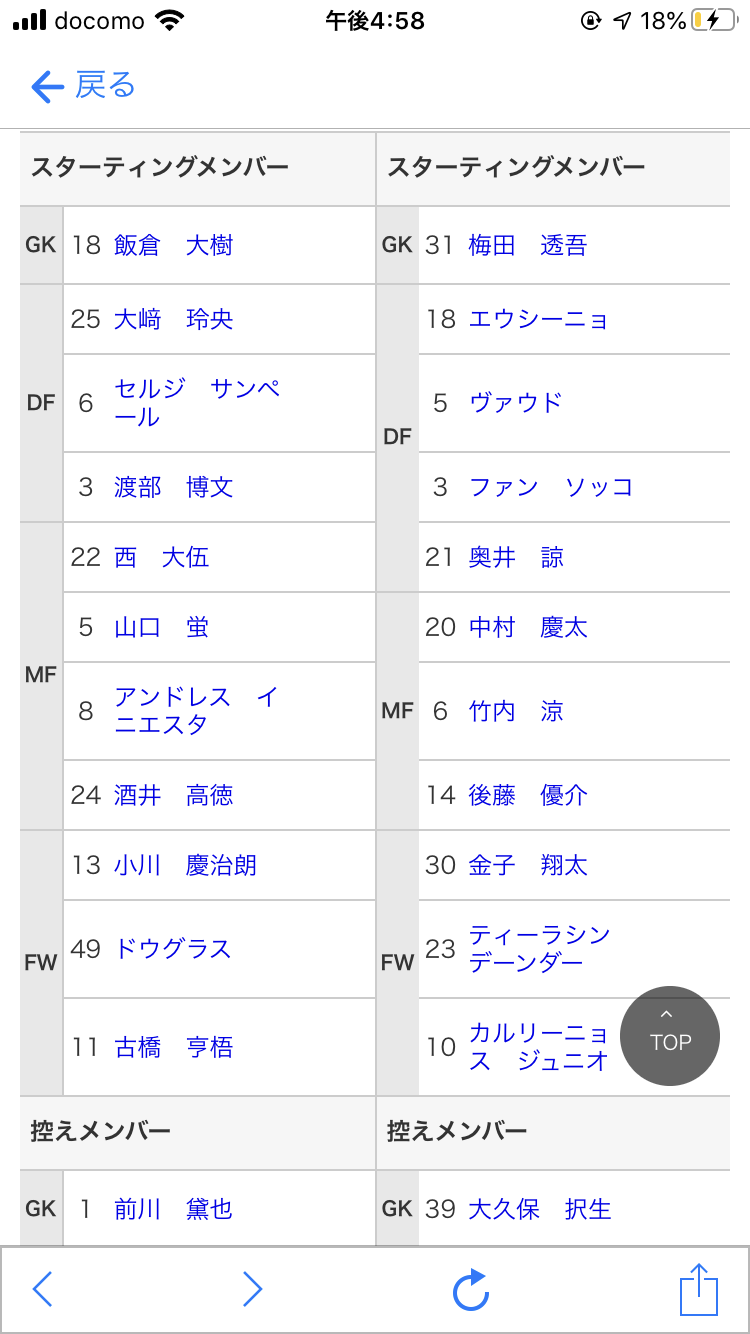
Task: View profile of 山口 蛍
Action: 161,627
